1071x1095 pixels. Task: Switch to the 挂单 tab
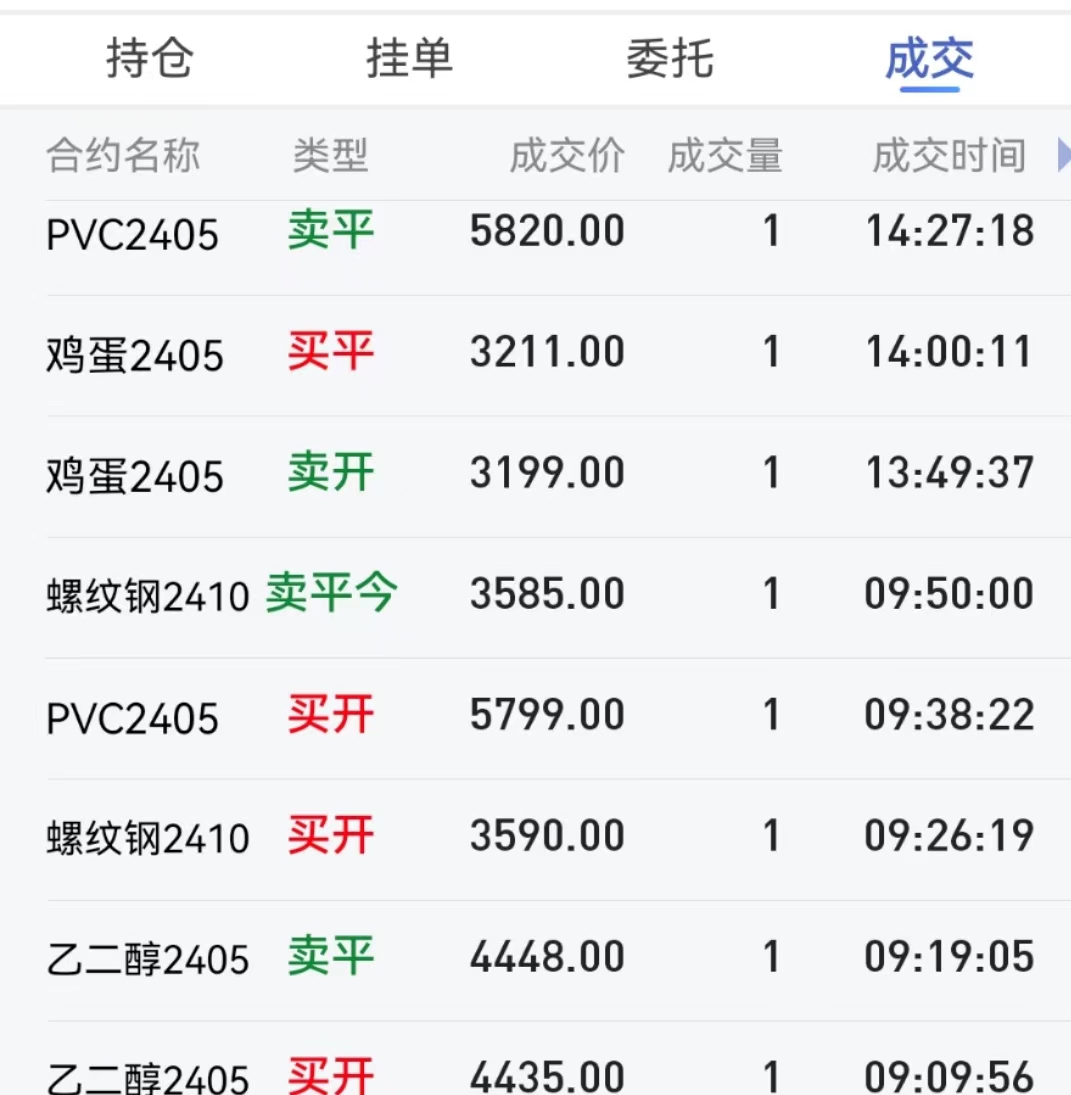click(409, 58)
